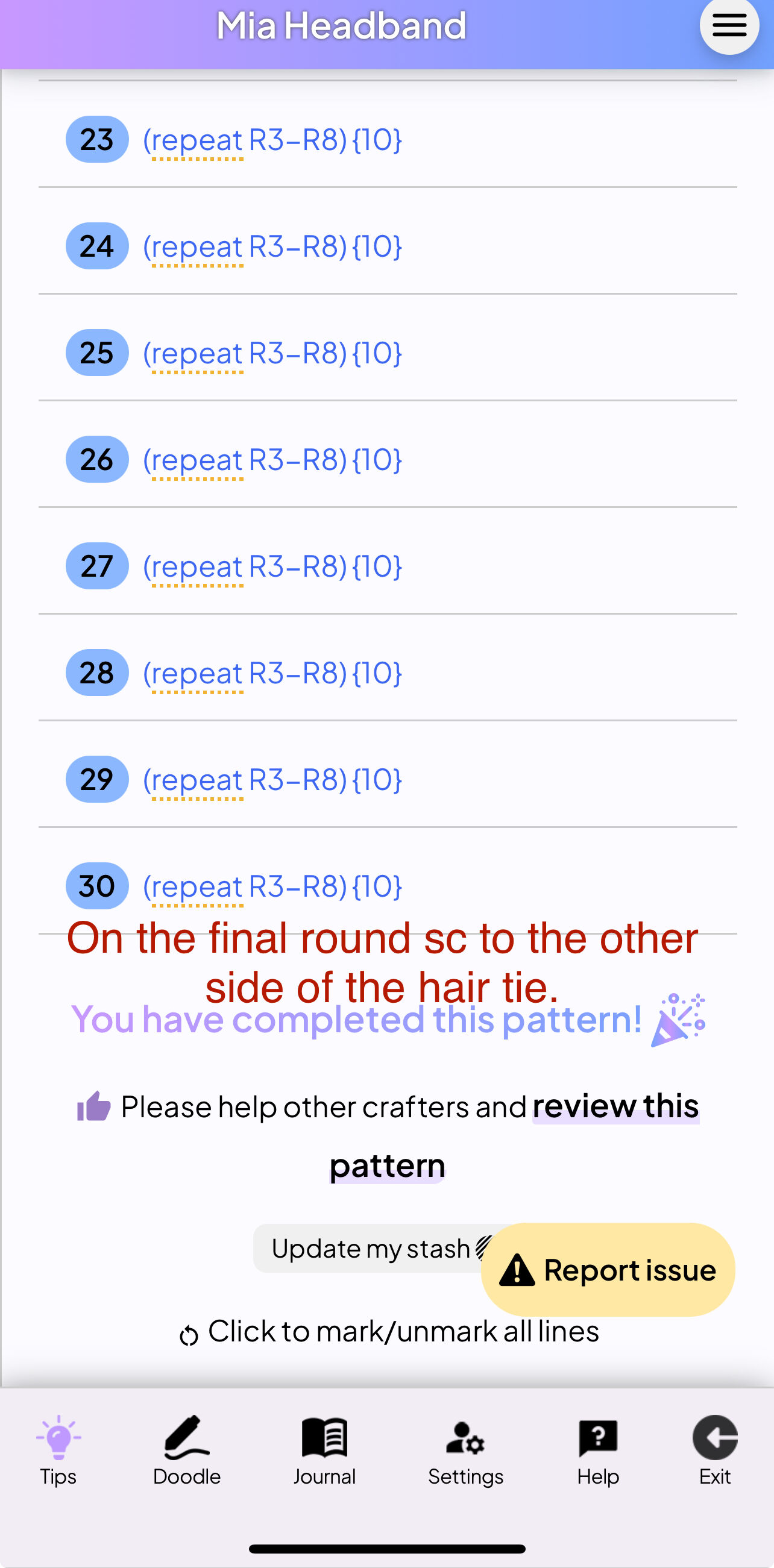Open the review this pattern link

(x=514, y=1136)
